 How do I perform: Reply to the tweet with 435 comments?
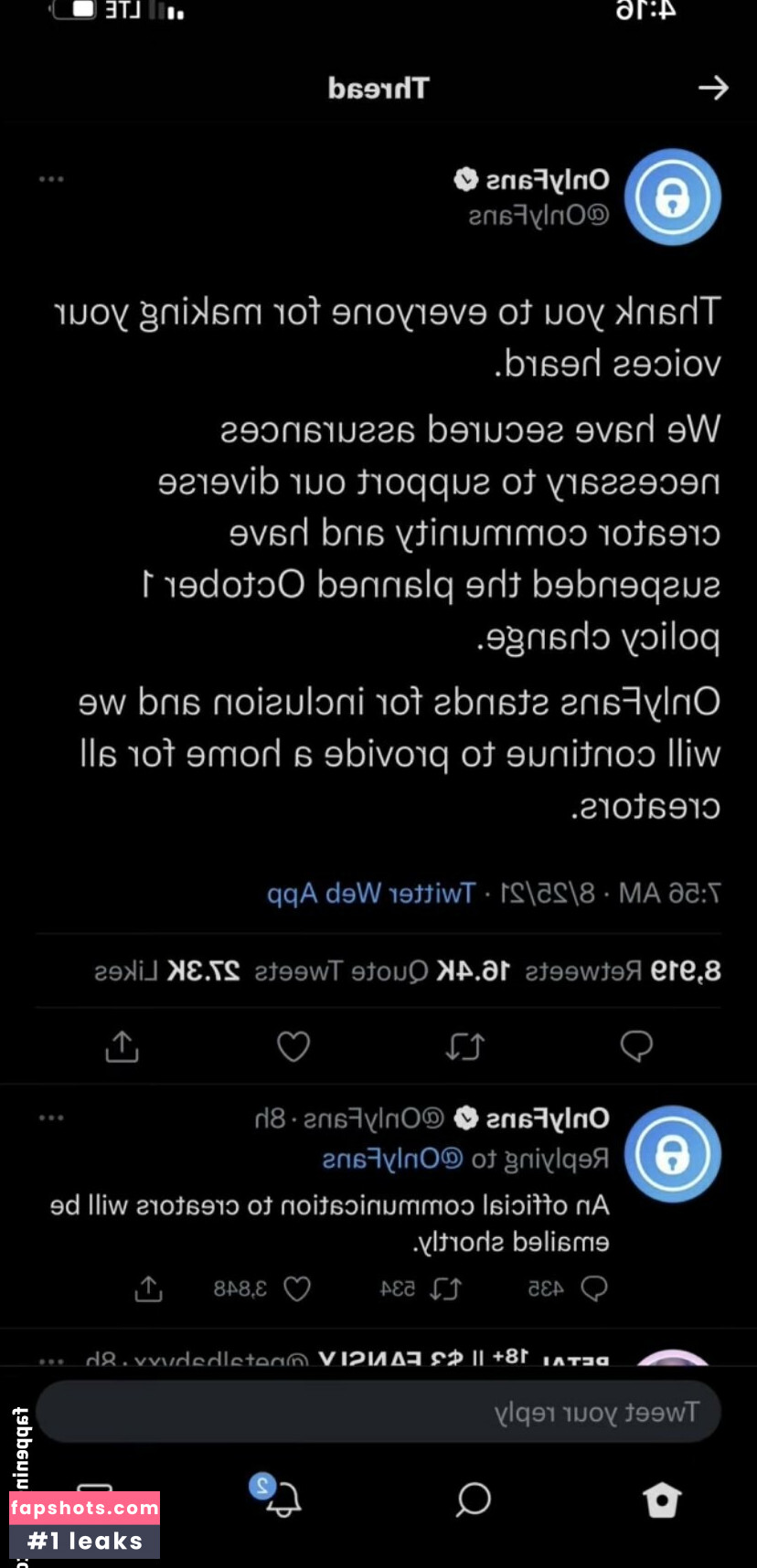(593, 1288)
